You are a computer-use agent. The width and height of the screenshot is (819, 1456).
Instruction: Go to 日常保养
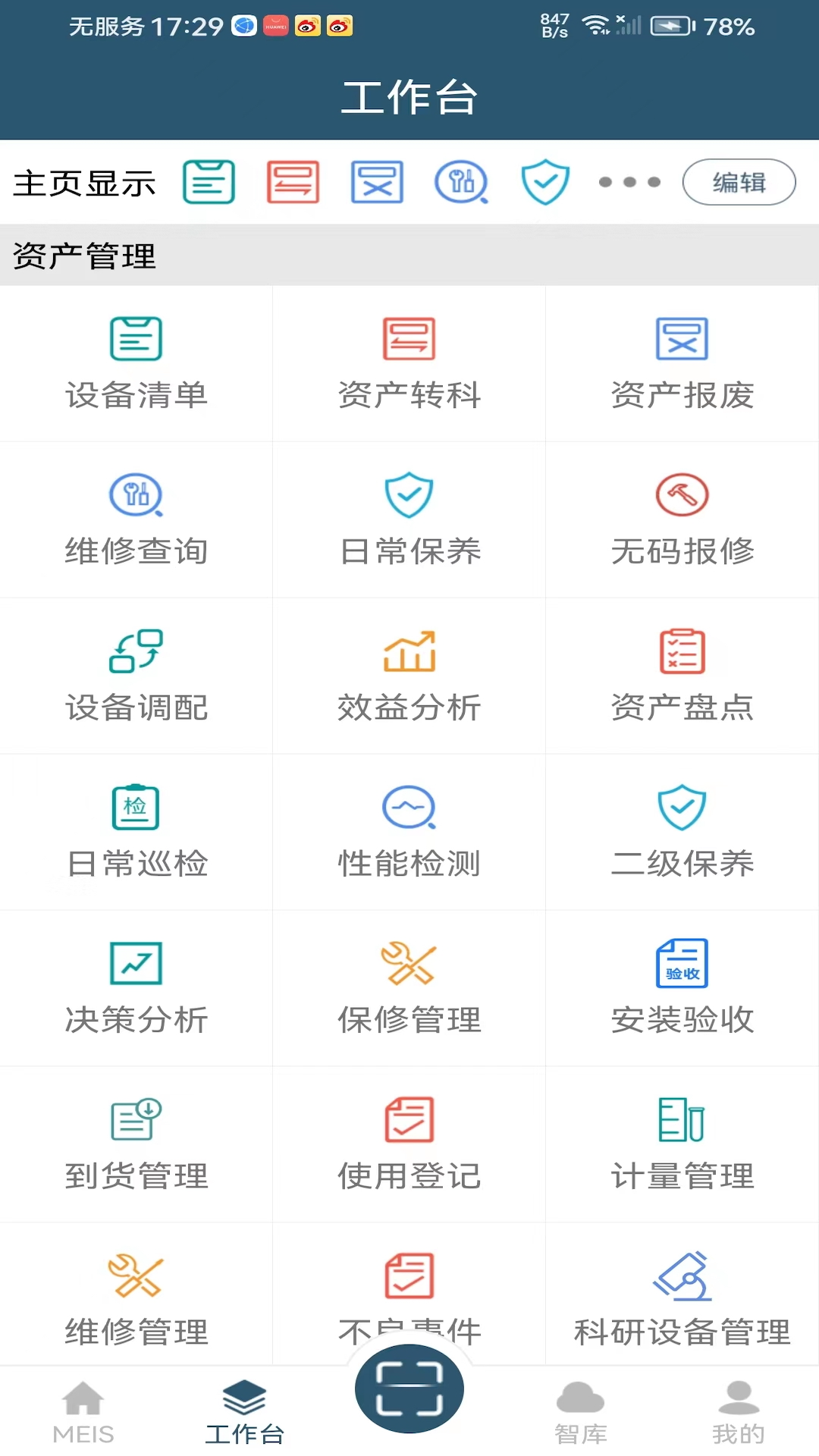pyautogui.click(x=409, y=520)
